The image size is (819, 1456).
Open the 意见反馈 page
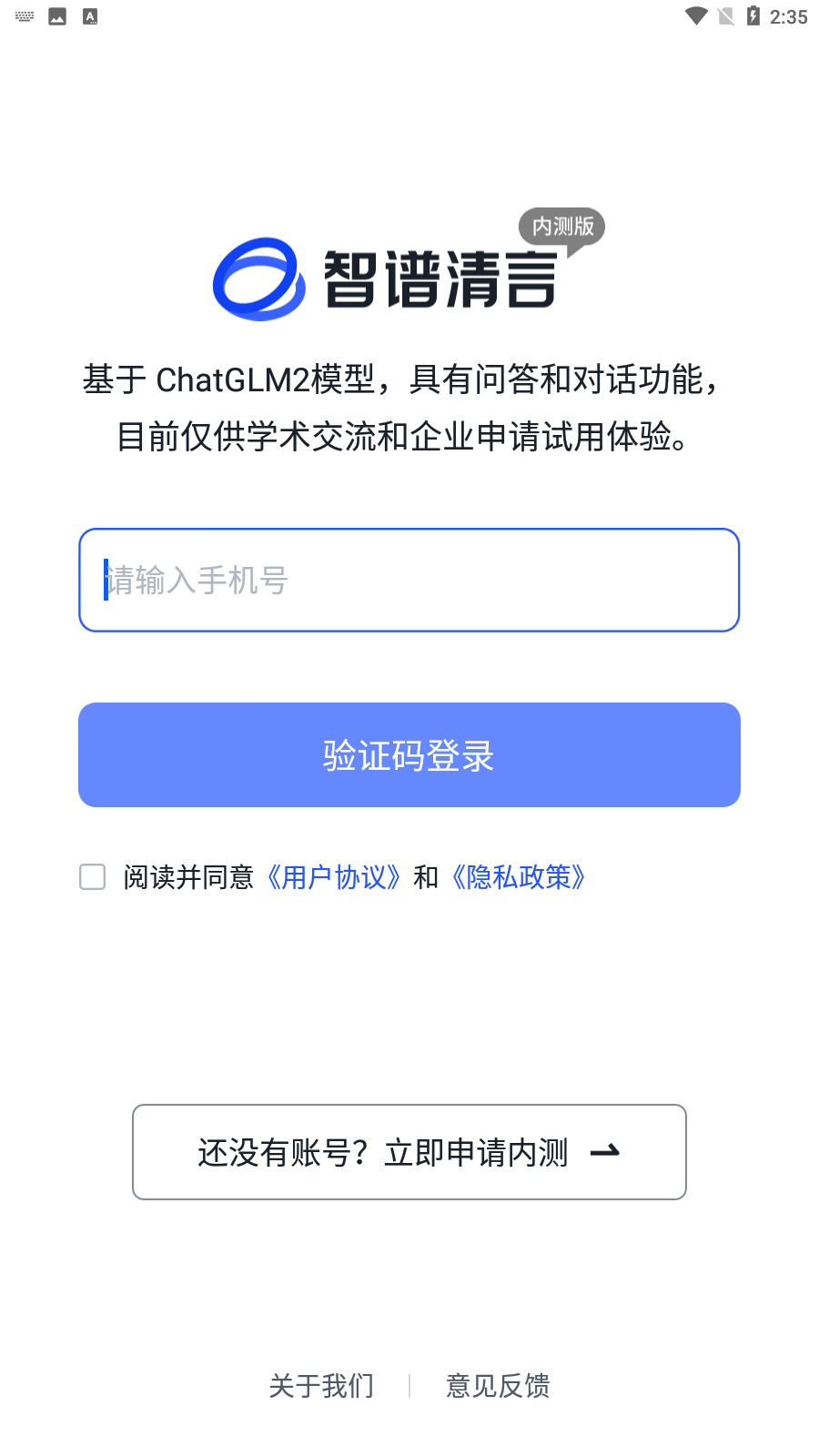click(497, 1386)
